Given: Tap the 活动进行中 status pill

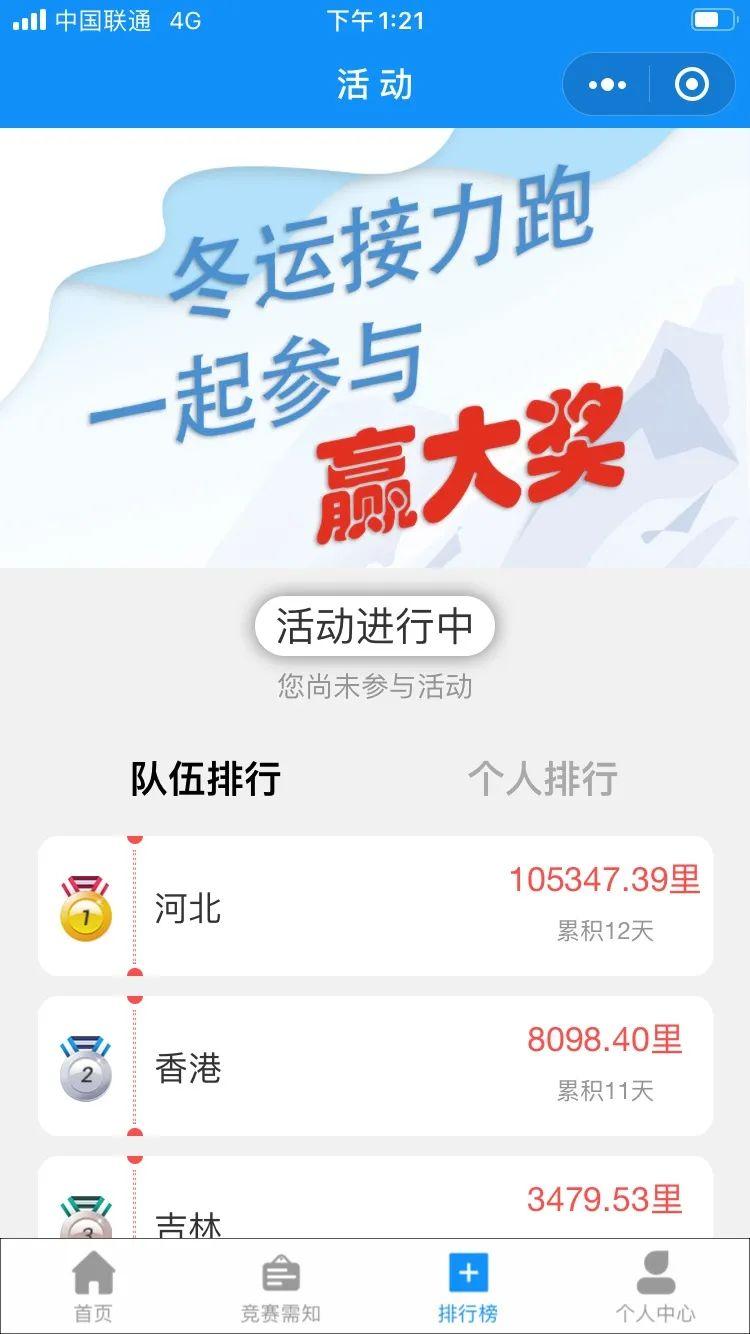Looking at the screenshot, I should (x=375, y=625).
